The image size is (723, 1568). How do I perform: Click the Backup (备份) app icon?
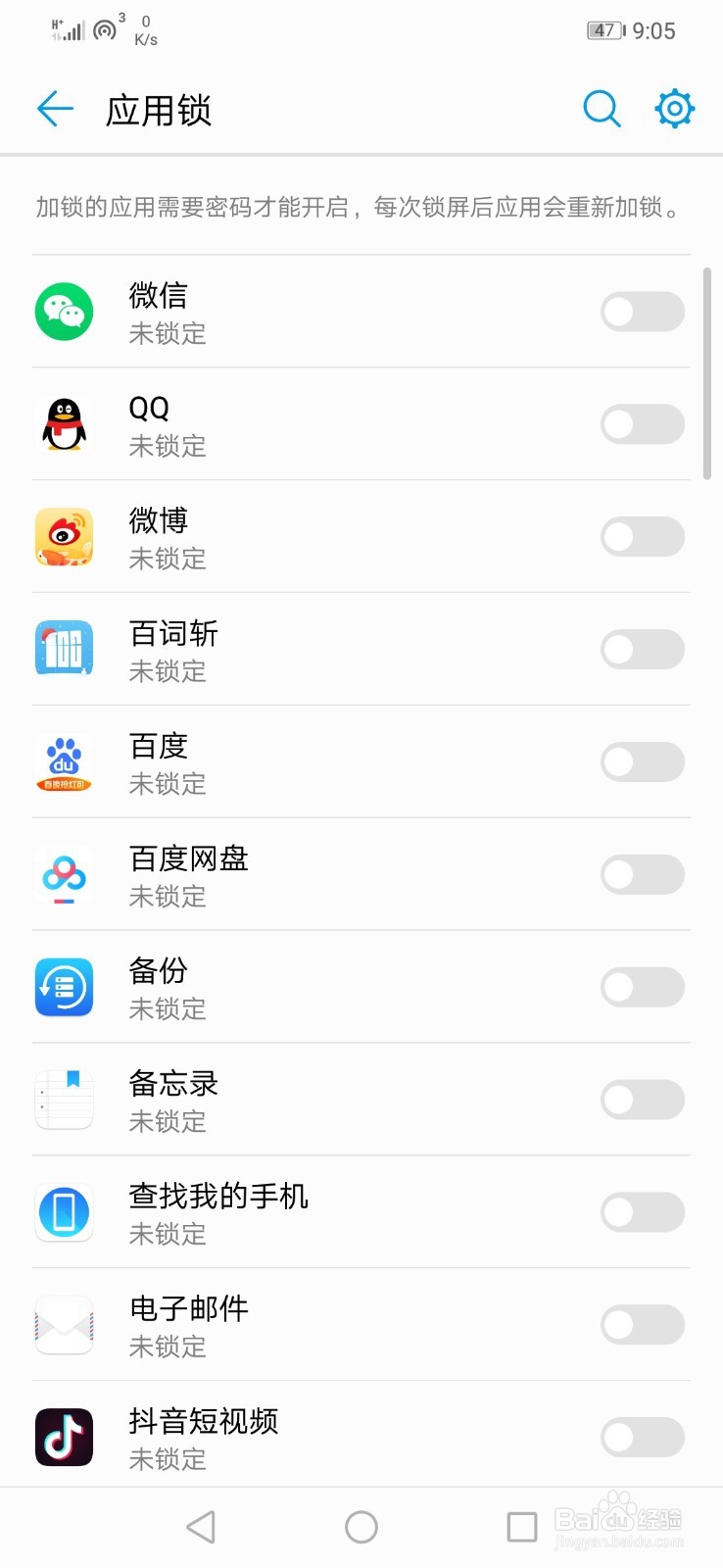coord(64,988)
